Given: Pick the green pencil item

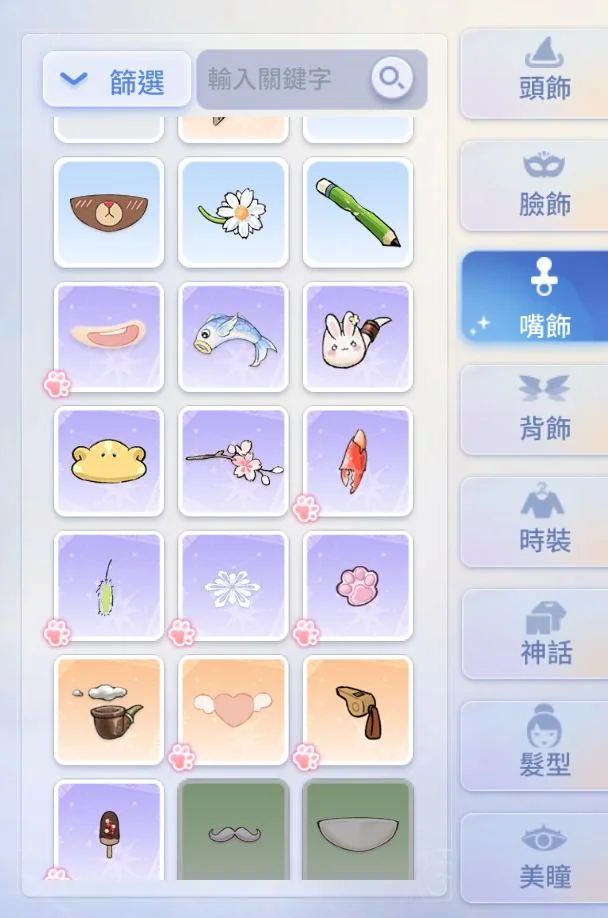Looking at the screenshot, I should click(358, 212).
